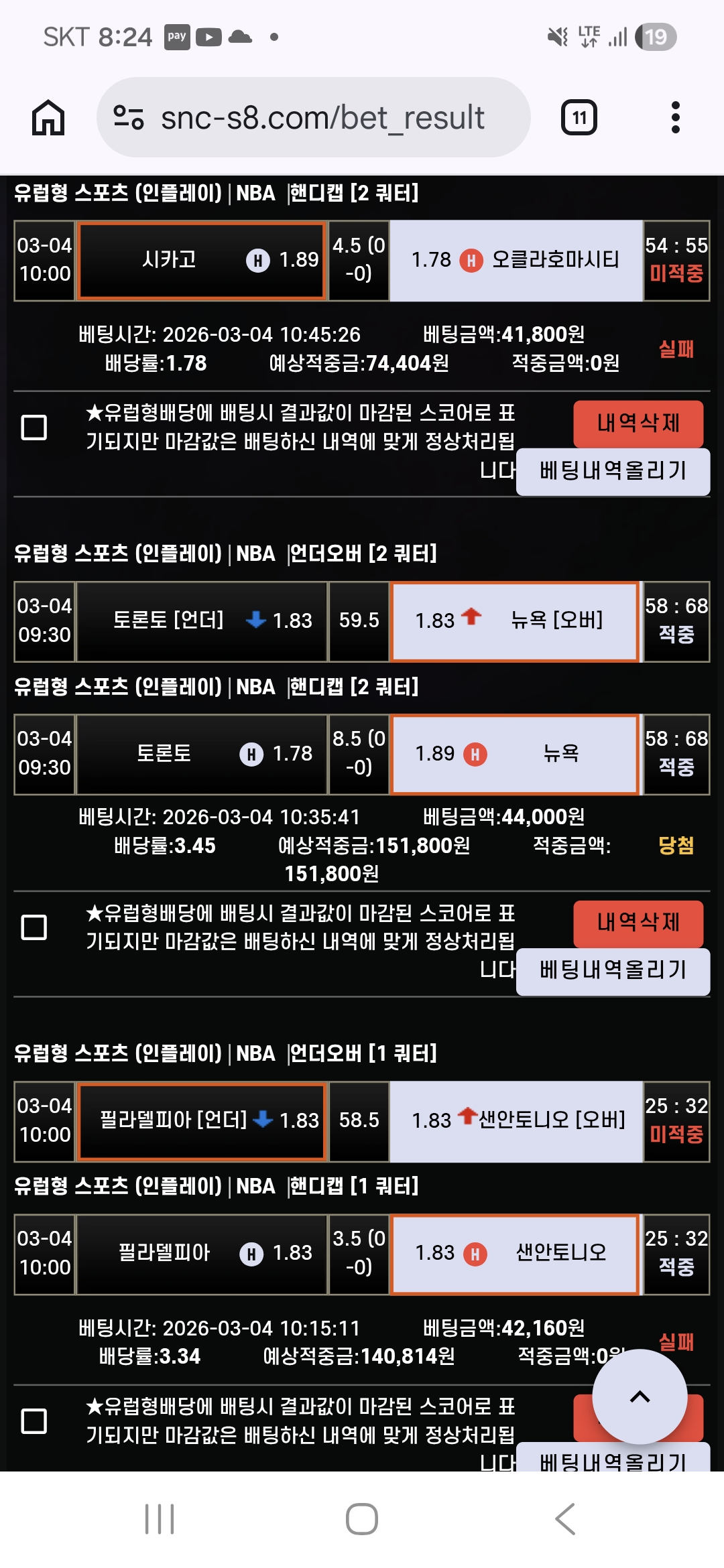
Task: Upload the 44,000원 bet history via 베팅내역올리기
Action: click(x=613, y=971)
